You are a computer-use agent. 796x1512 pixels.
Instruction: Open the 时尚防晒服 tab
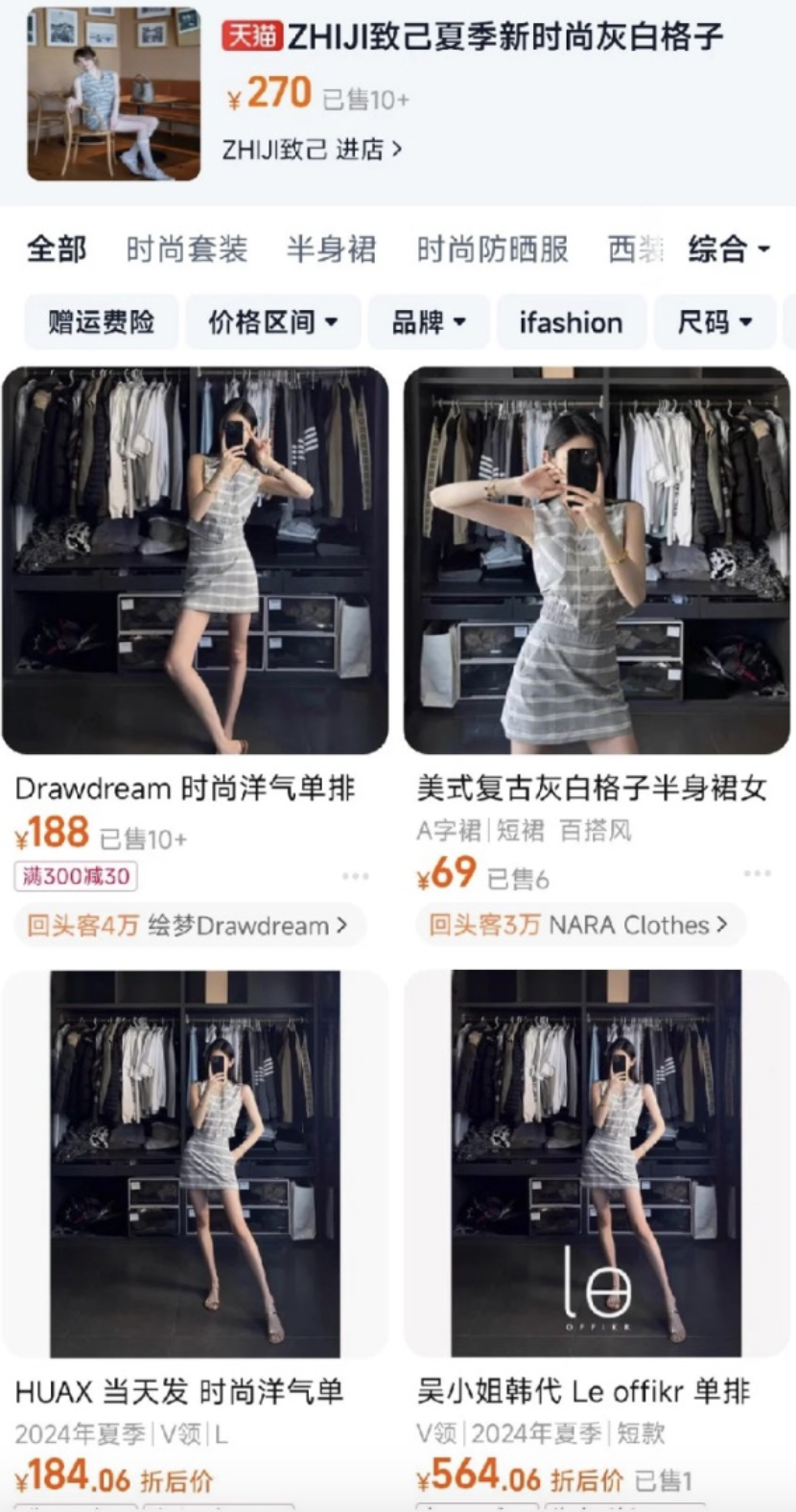click(492, 249)
